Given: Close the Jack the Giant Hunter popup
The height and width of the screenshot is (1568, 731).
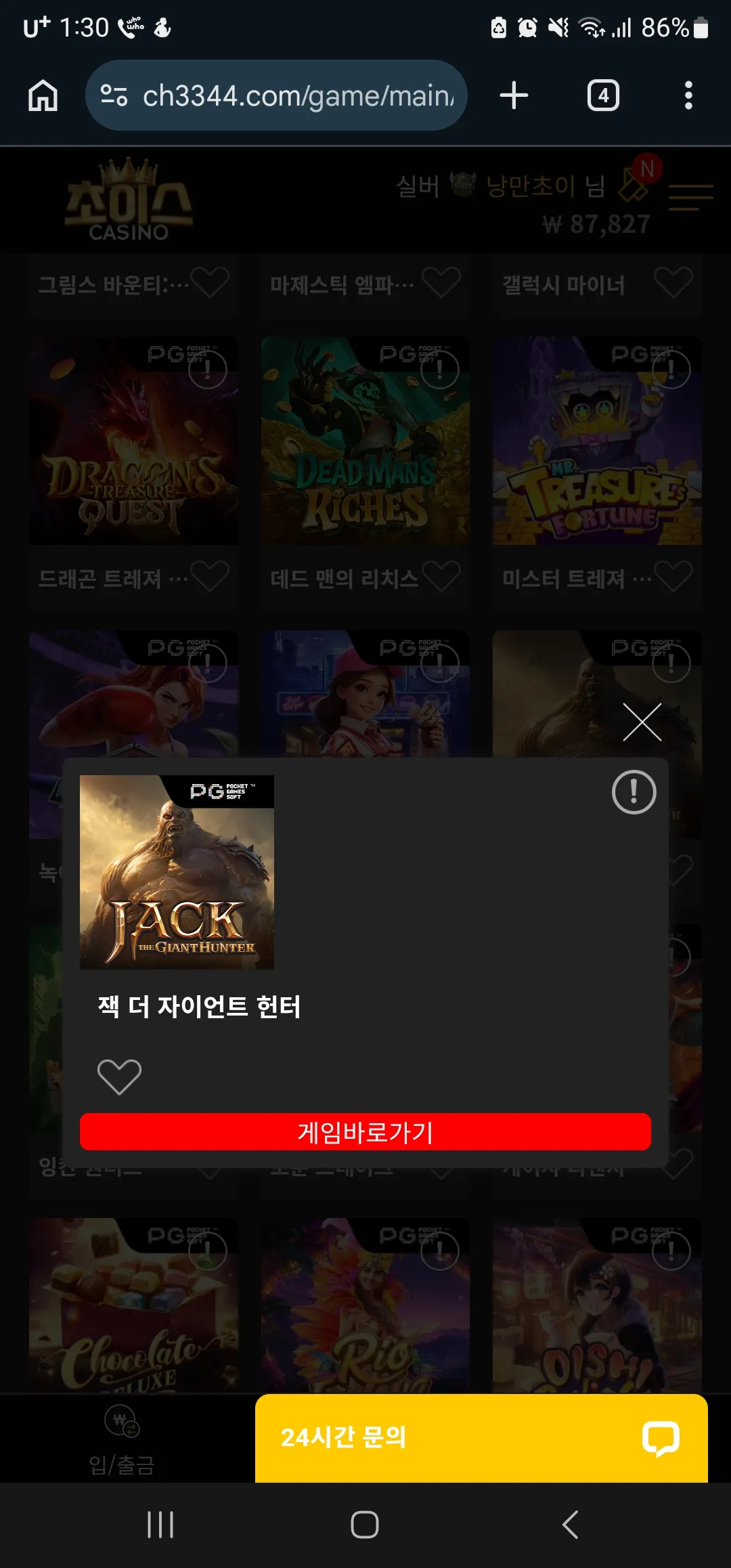Looking at the screenshot, I should (642, 722).
